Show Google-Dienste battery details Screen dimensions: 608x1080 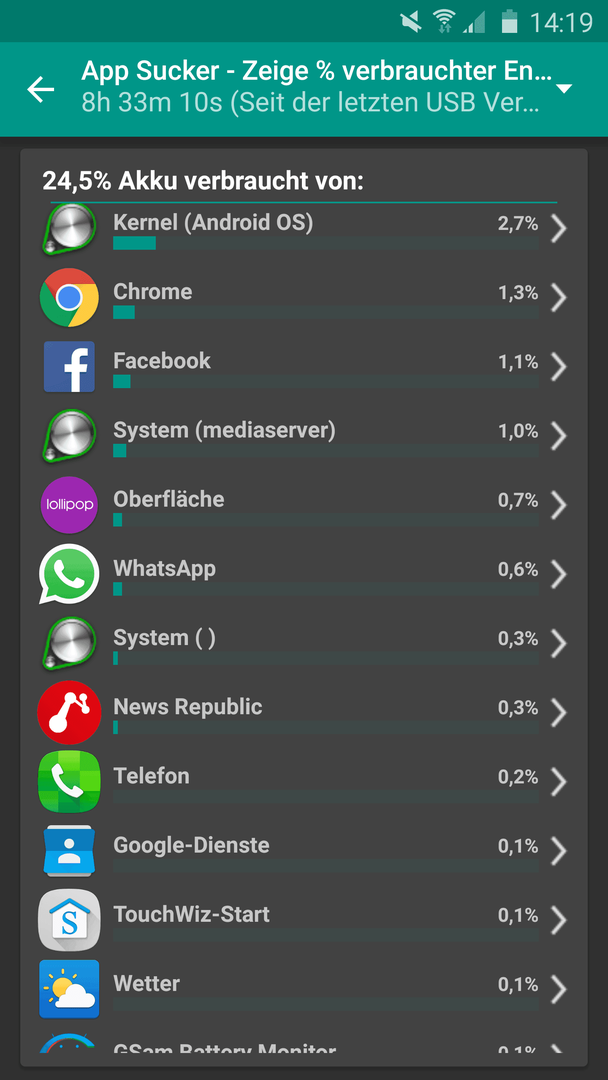[300, 850]
